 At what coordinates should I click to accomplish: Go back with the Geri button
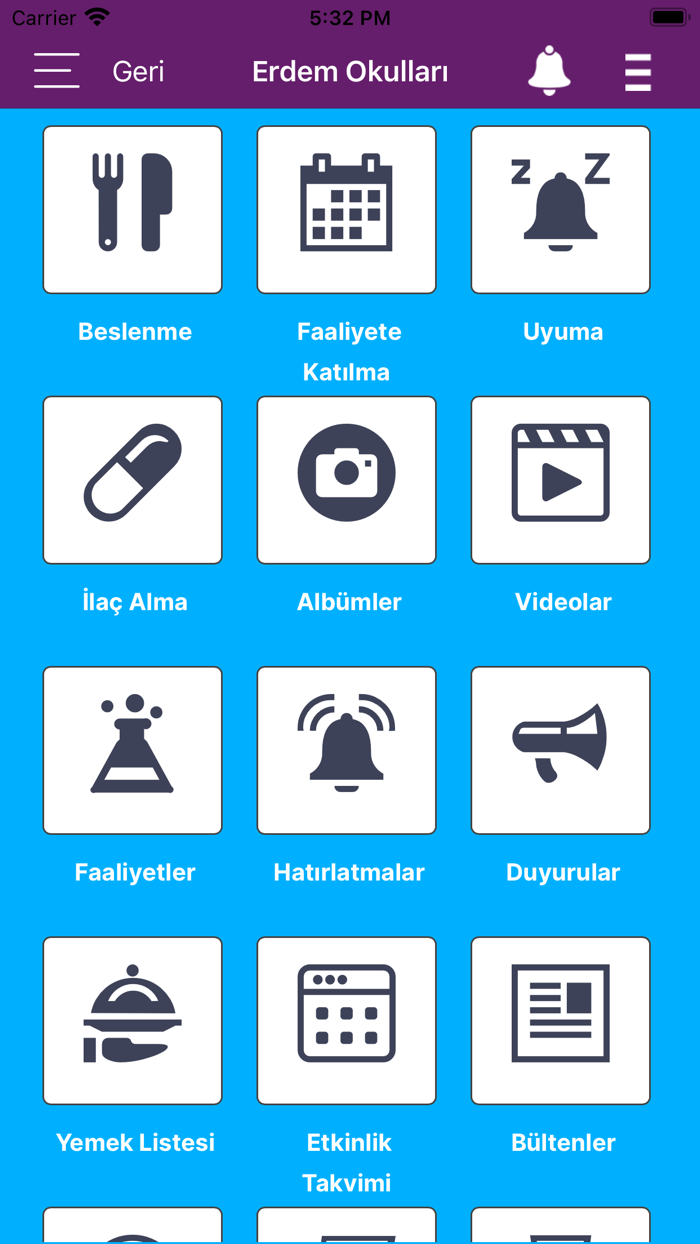(138, 72)
